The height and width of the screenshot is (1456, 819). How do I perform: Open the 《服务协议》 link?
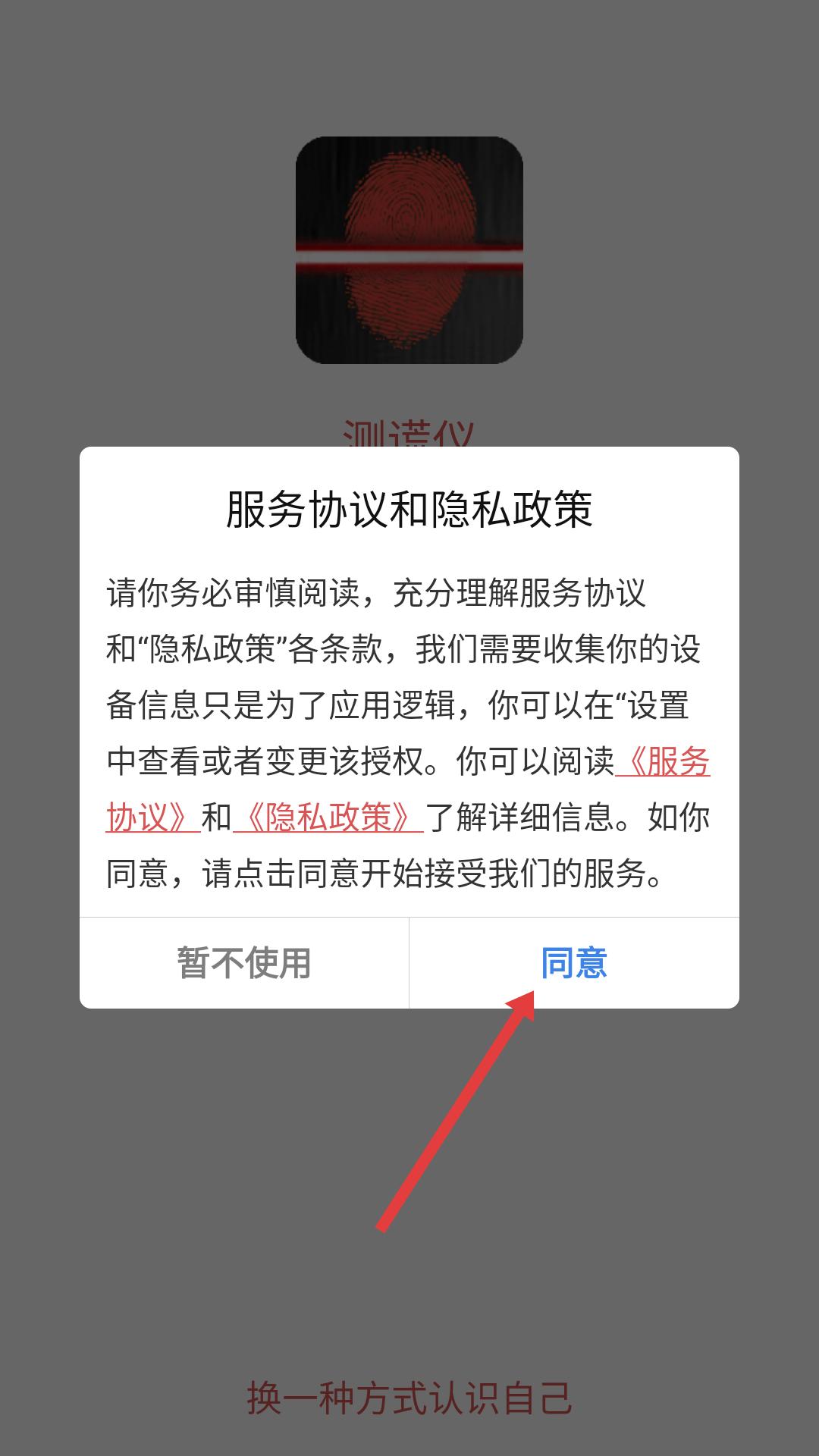tap(664, 762)
